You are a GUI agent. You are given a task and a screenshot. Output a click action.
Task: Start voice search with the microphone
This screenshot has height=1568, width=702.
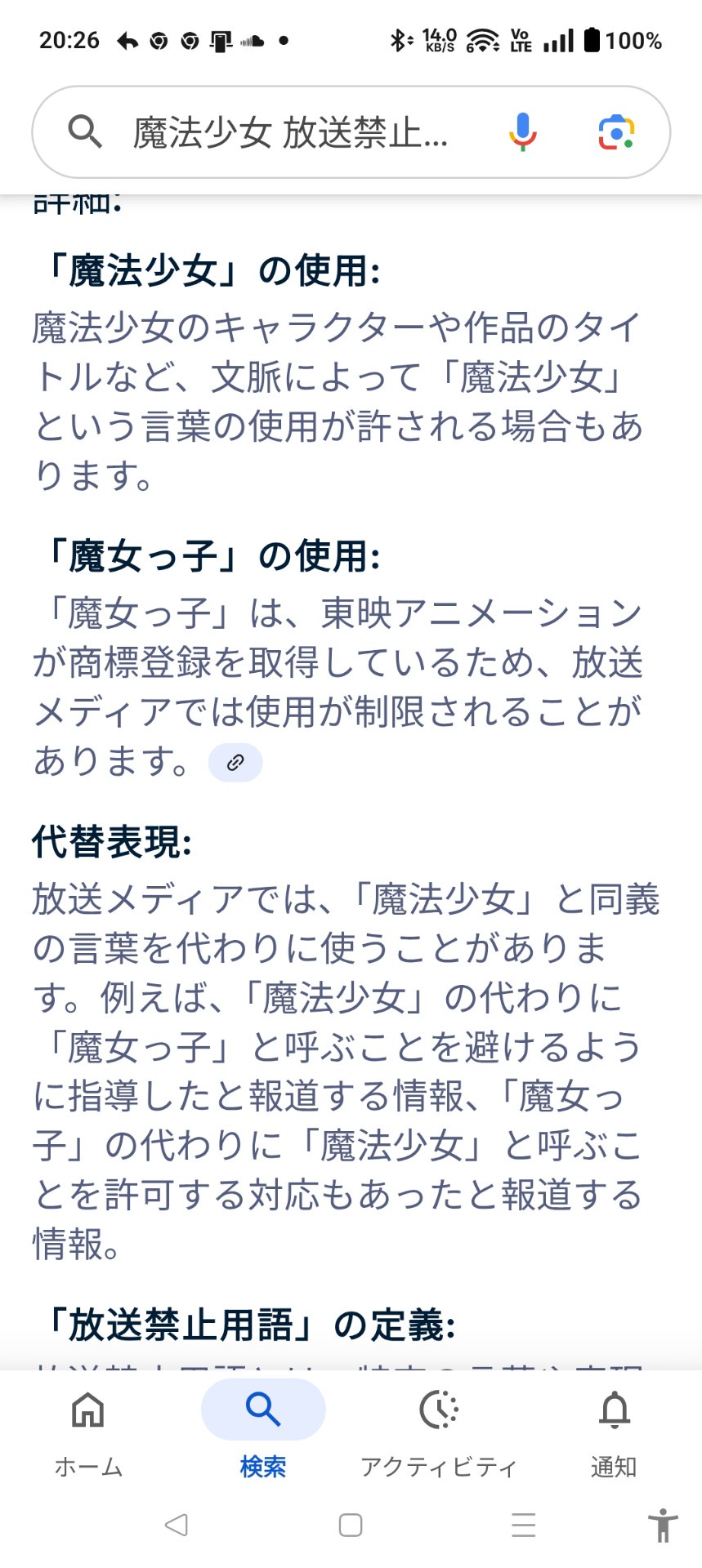click(523, 131)
